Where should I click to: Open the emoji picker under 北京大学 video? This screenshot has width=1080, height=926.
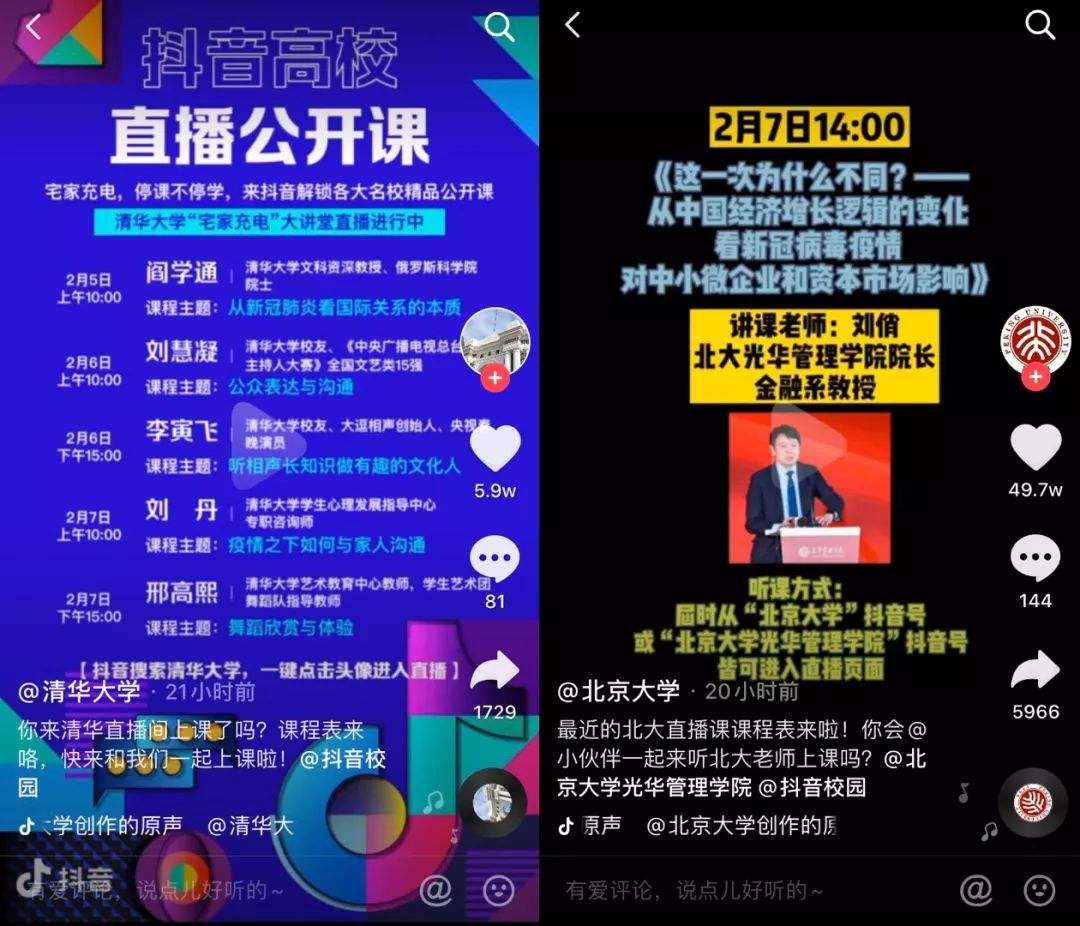1039,889
